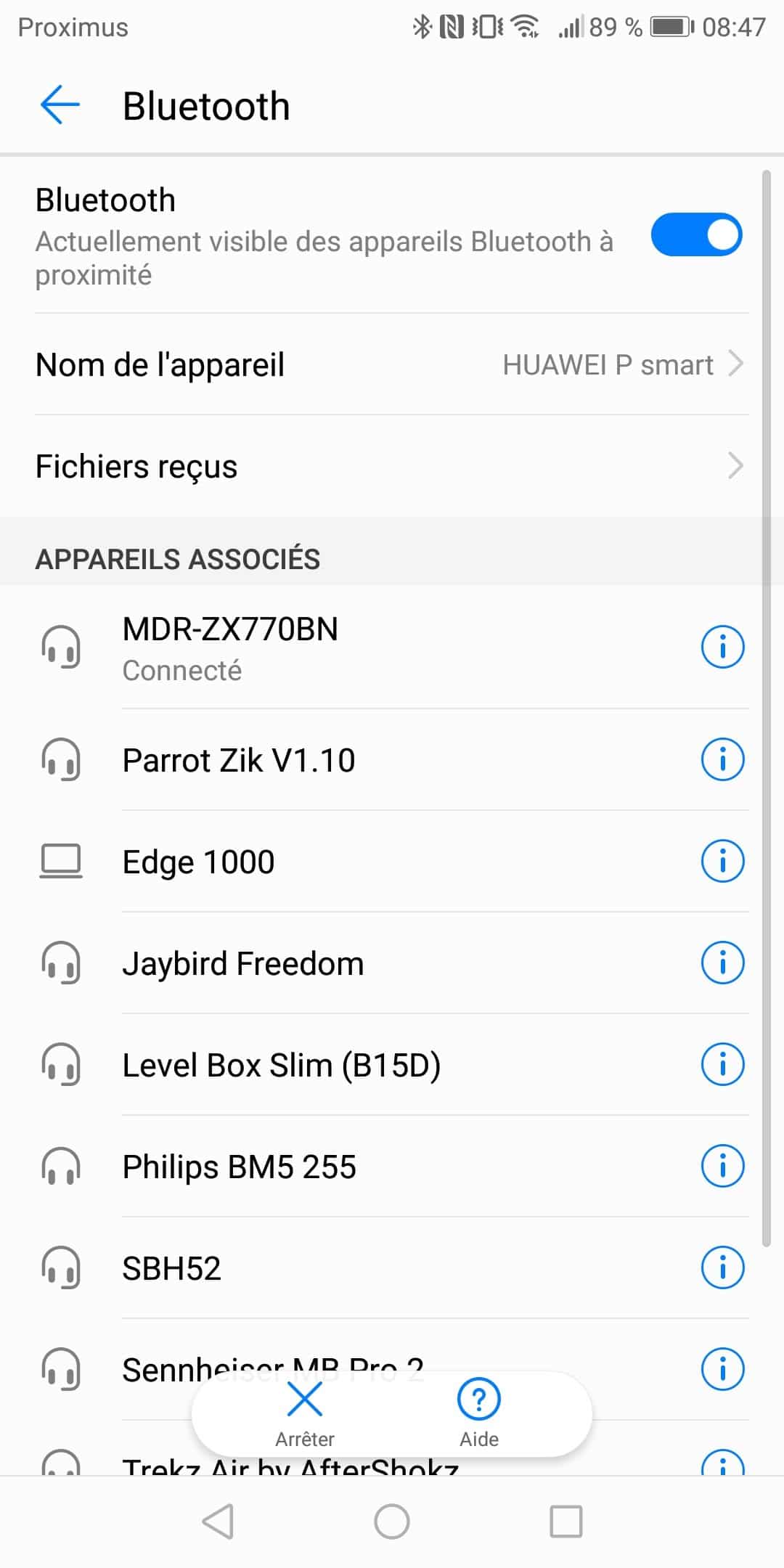Viewport: 784px width, 1568px height.
Task: Open info for Parrot Zik V1.10
Action: click(722, 759)
